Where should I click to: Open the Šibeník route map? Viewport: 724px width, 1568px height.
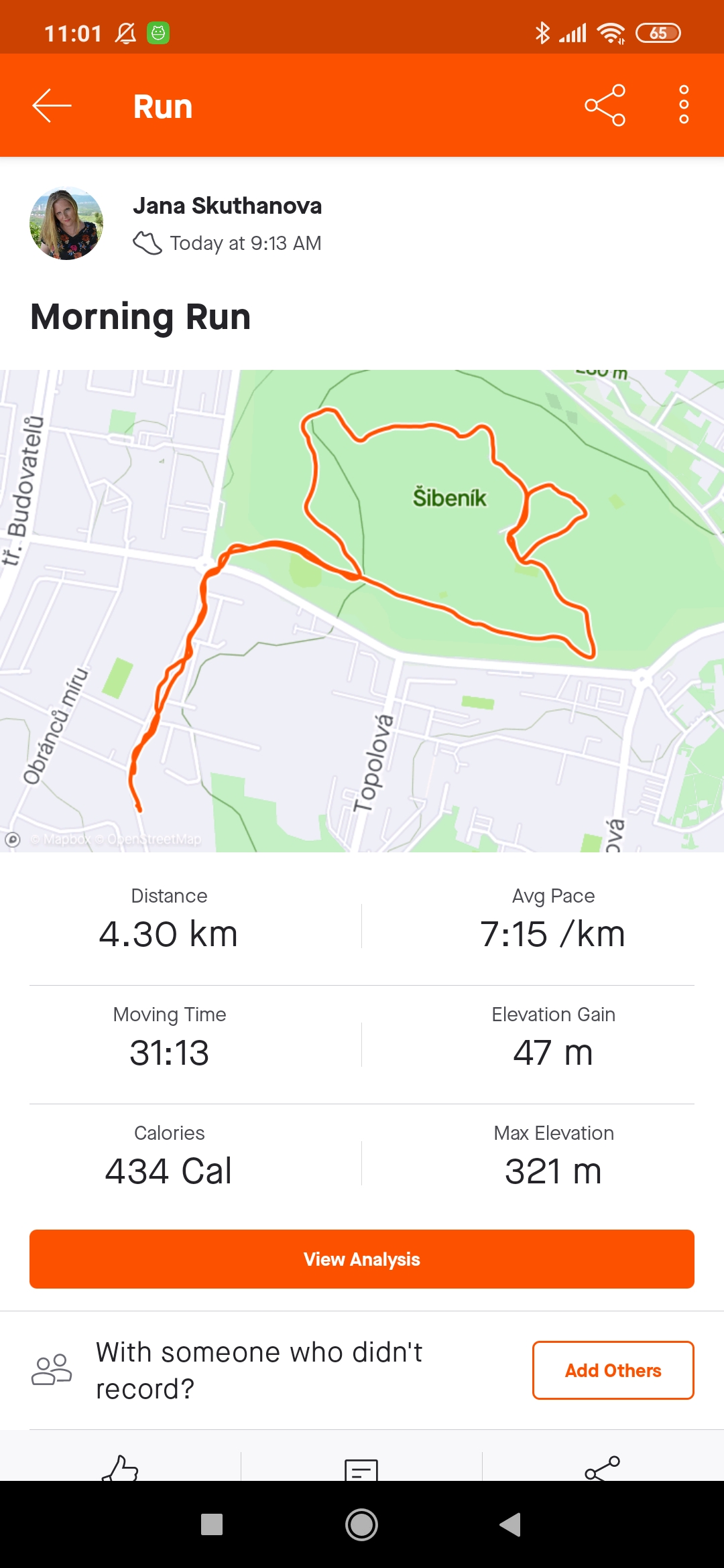[x=362, y=610]
